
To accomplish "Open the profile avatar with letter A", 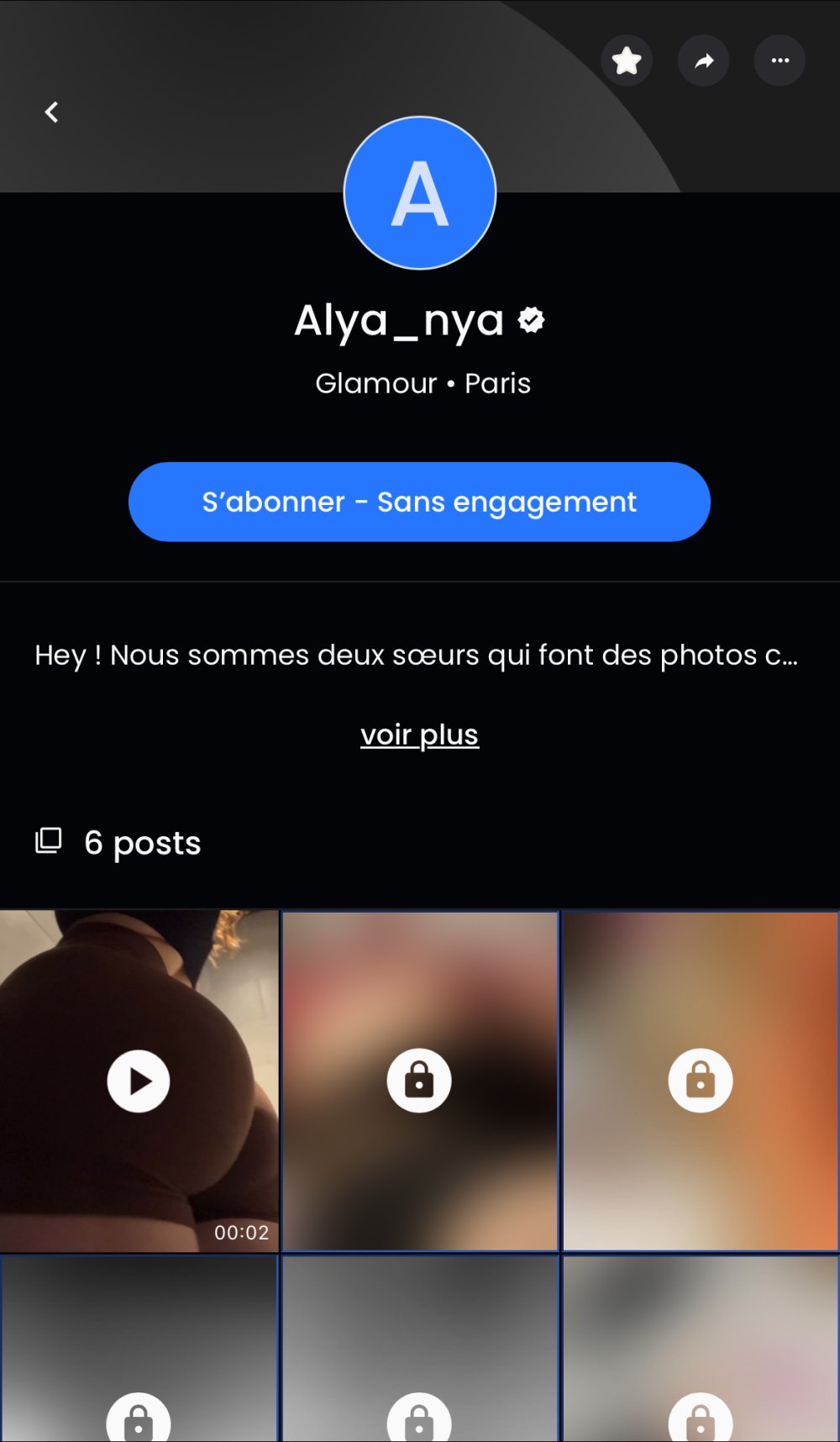I will pos(420,193).
